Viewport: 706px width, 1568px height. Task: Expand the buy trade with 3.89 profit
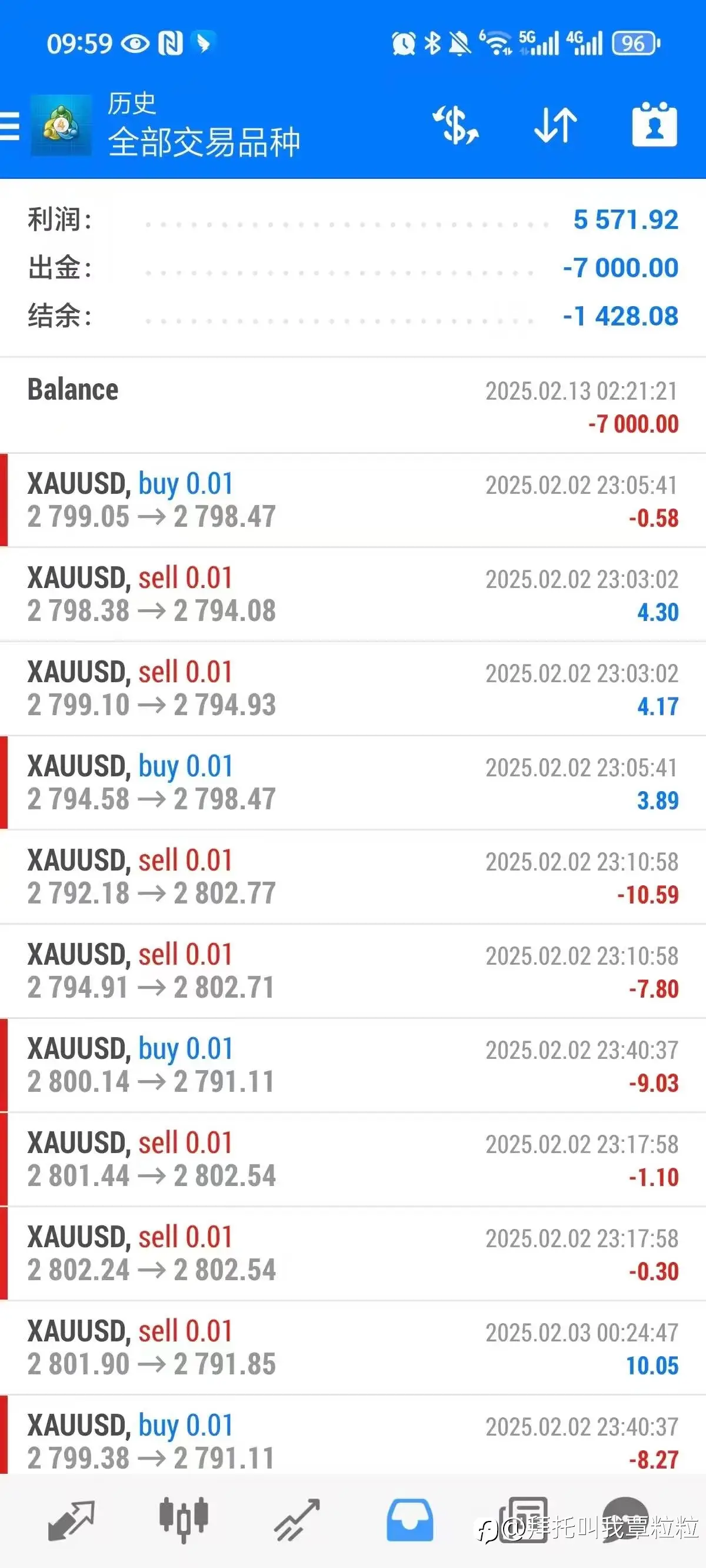pos(353,782)
